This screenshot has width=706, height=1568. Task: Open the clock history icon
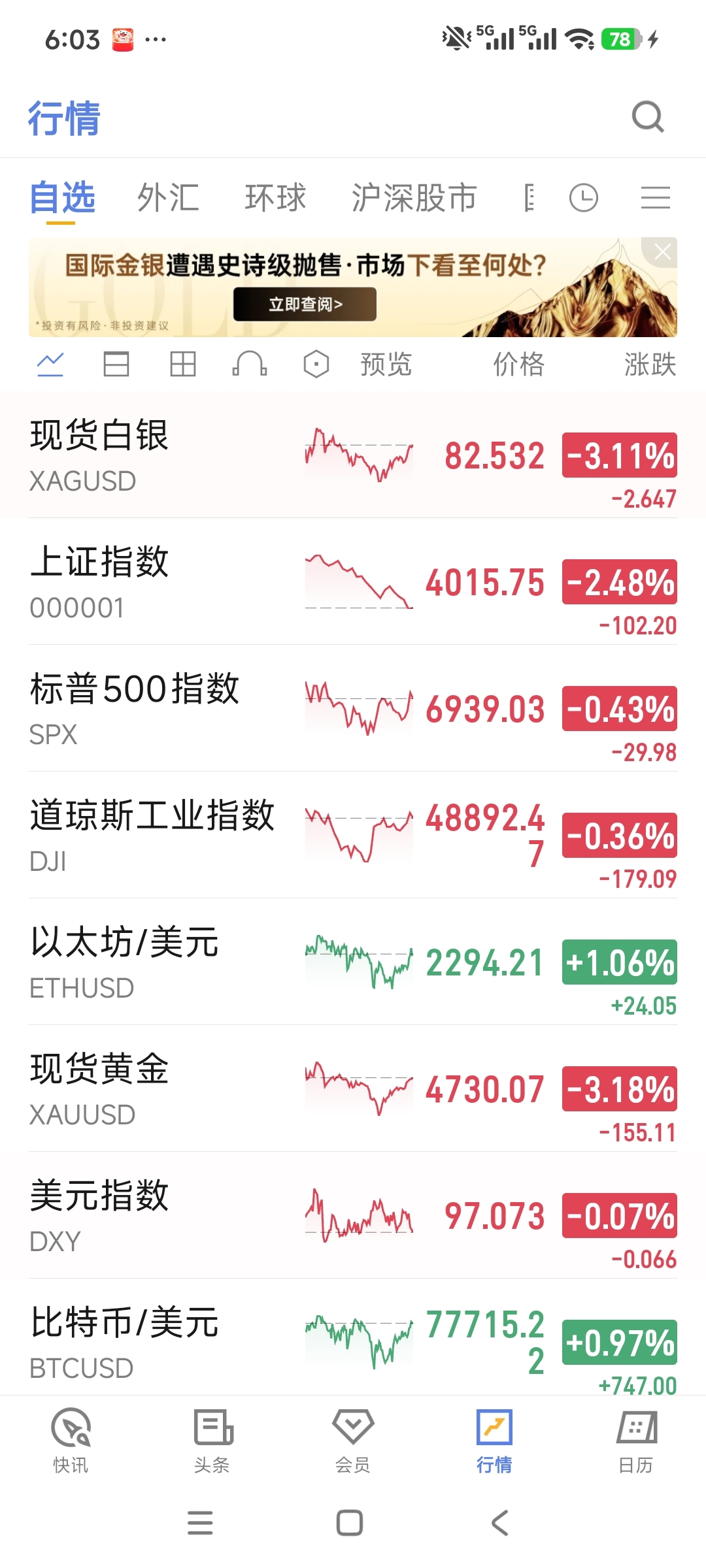(583, 198)
